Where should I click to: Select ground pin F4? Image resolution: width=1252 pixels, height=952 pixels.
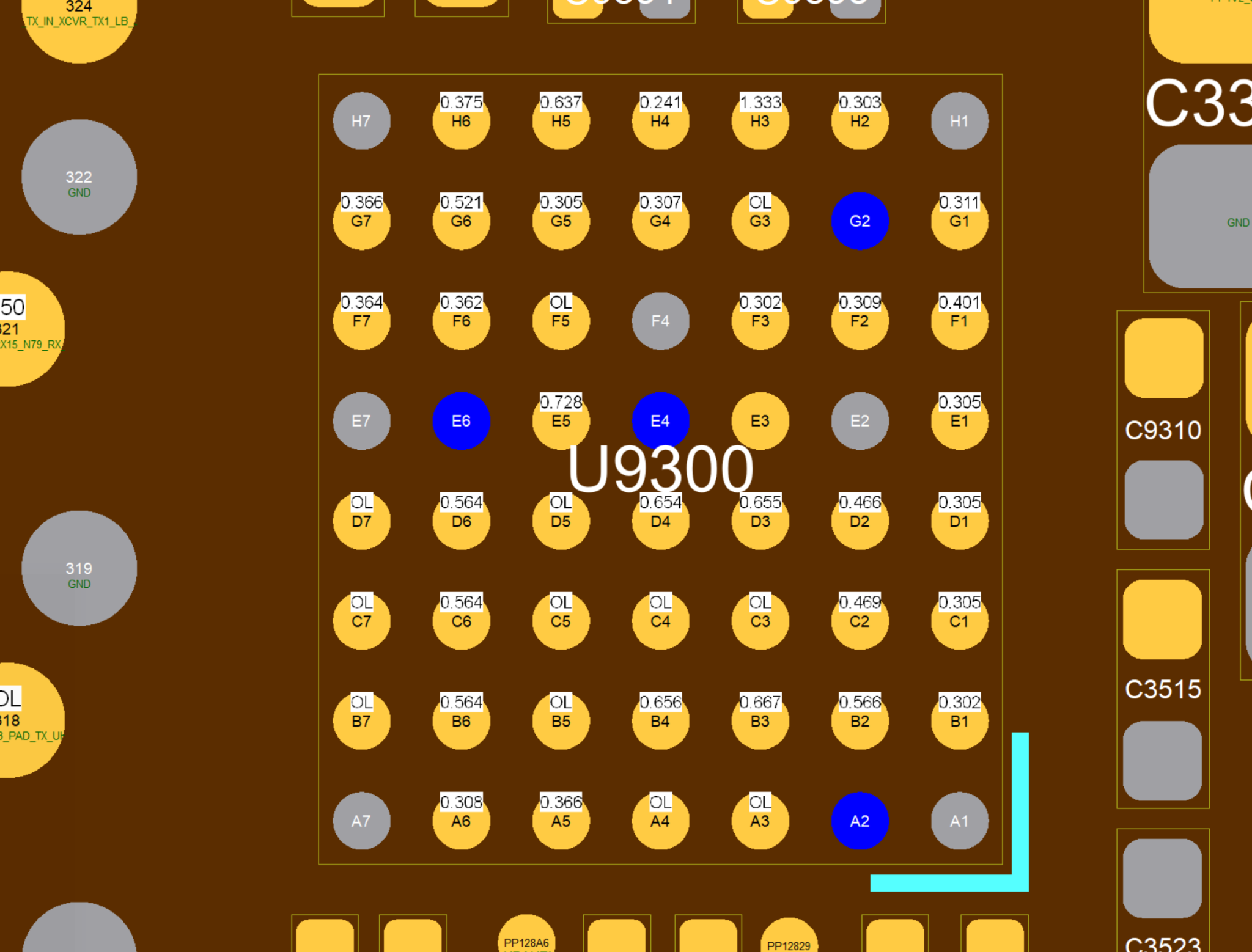tap(660, 321)
